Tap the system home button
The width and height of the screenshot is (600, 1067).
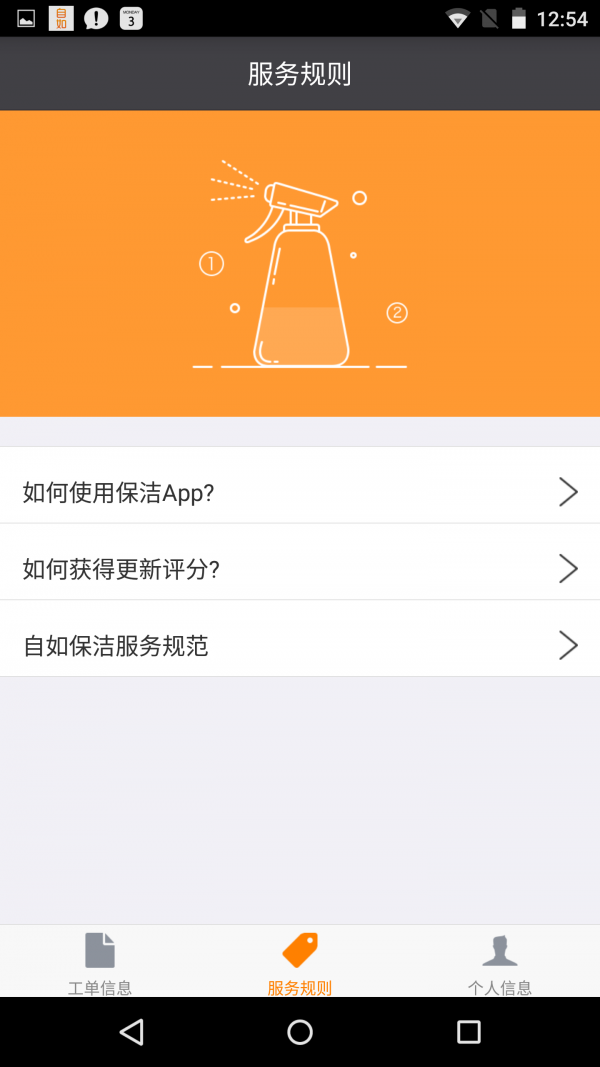point(300,1032)
